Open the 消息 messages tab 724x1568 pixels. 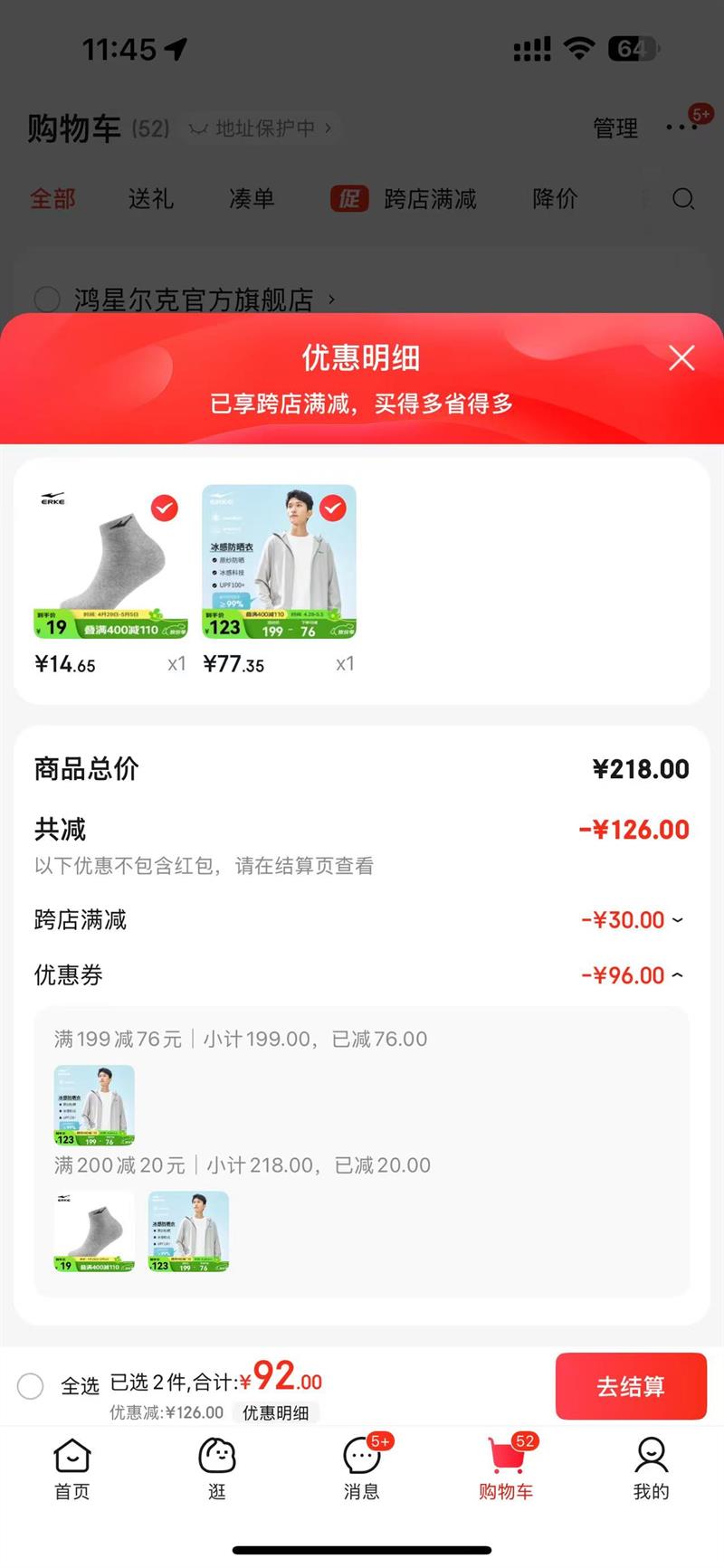click(x=362, y=1468)
